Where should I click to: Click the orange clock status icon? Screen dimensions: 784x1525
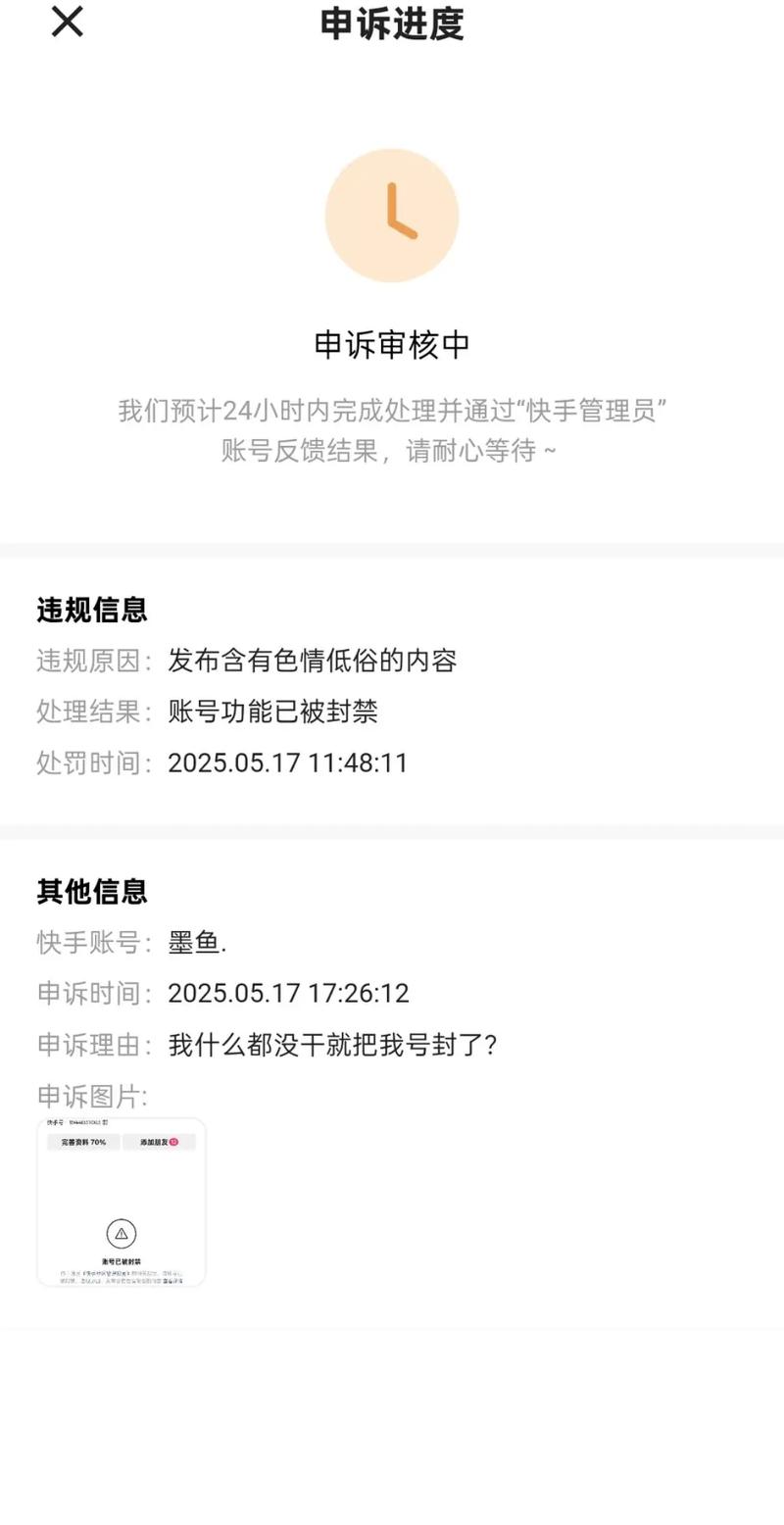[392, 216]
